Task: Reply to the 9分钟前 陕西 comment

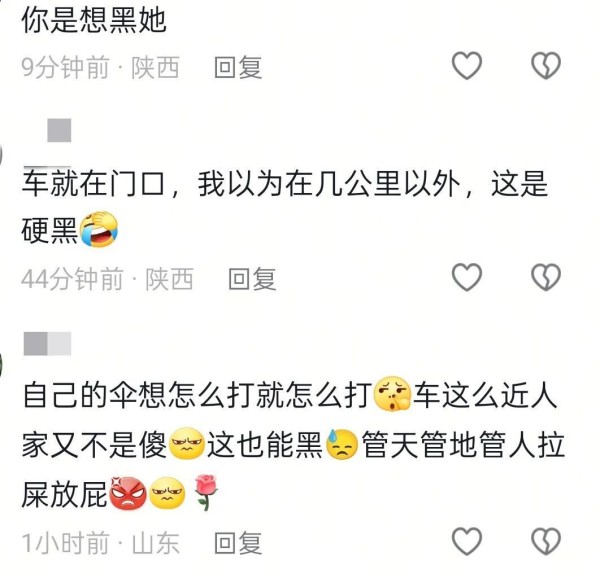Action: [238, 67]
